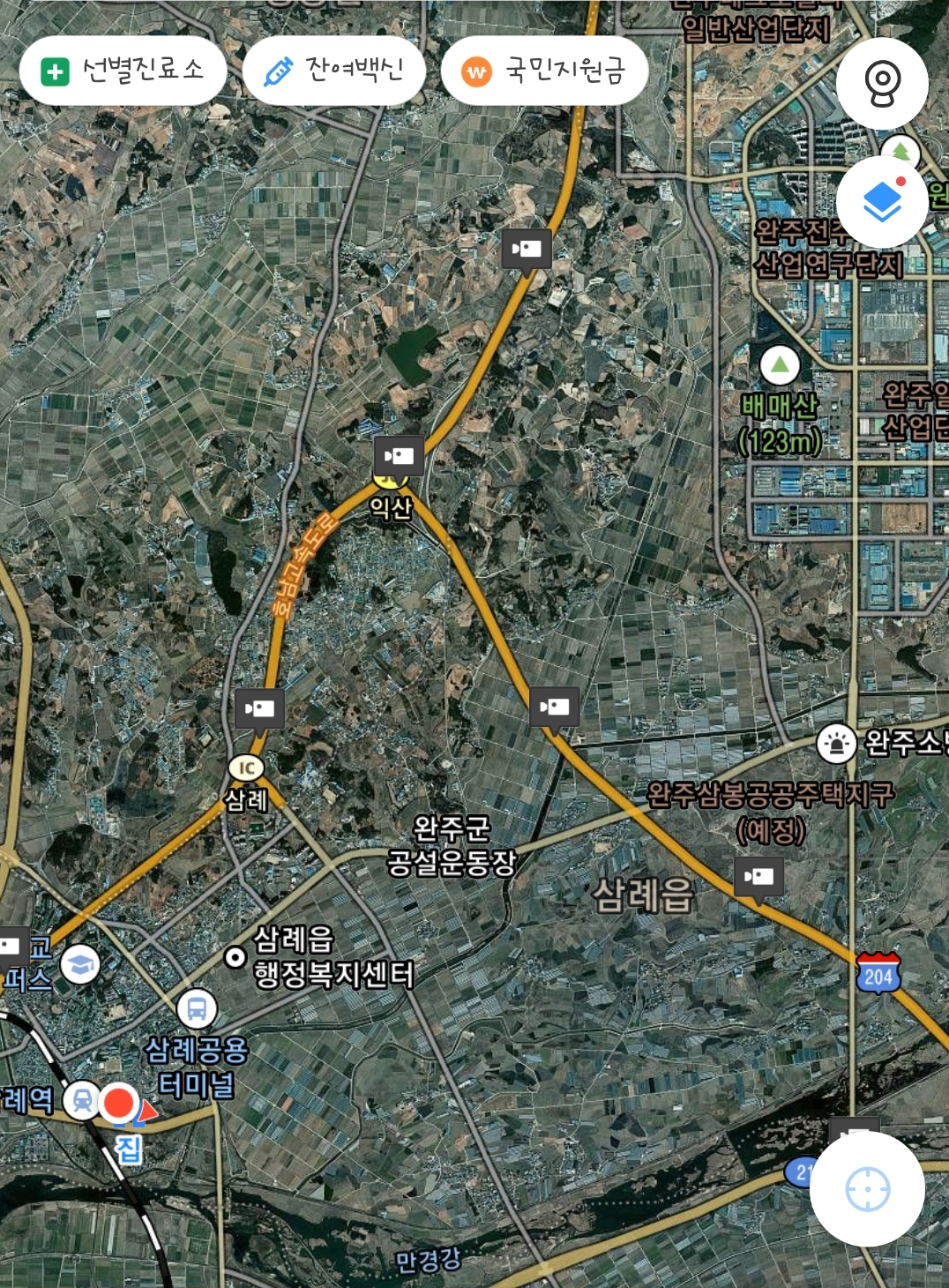Open the school marker beside 삼례공용터미널
The height and width of the screenshot is (1288, 949).
tap(80, 964)
